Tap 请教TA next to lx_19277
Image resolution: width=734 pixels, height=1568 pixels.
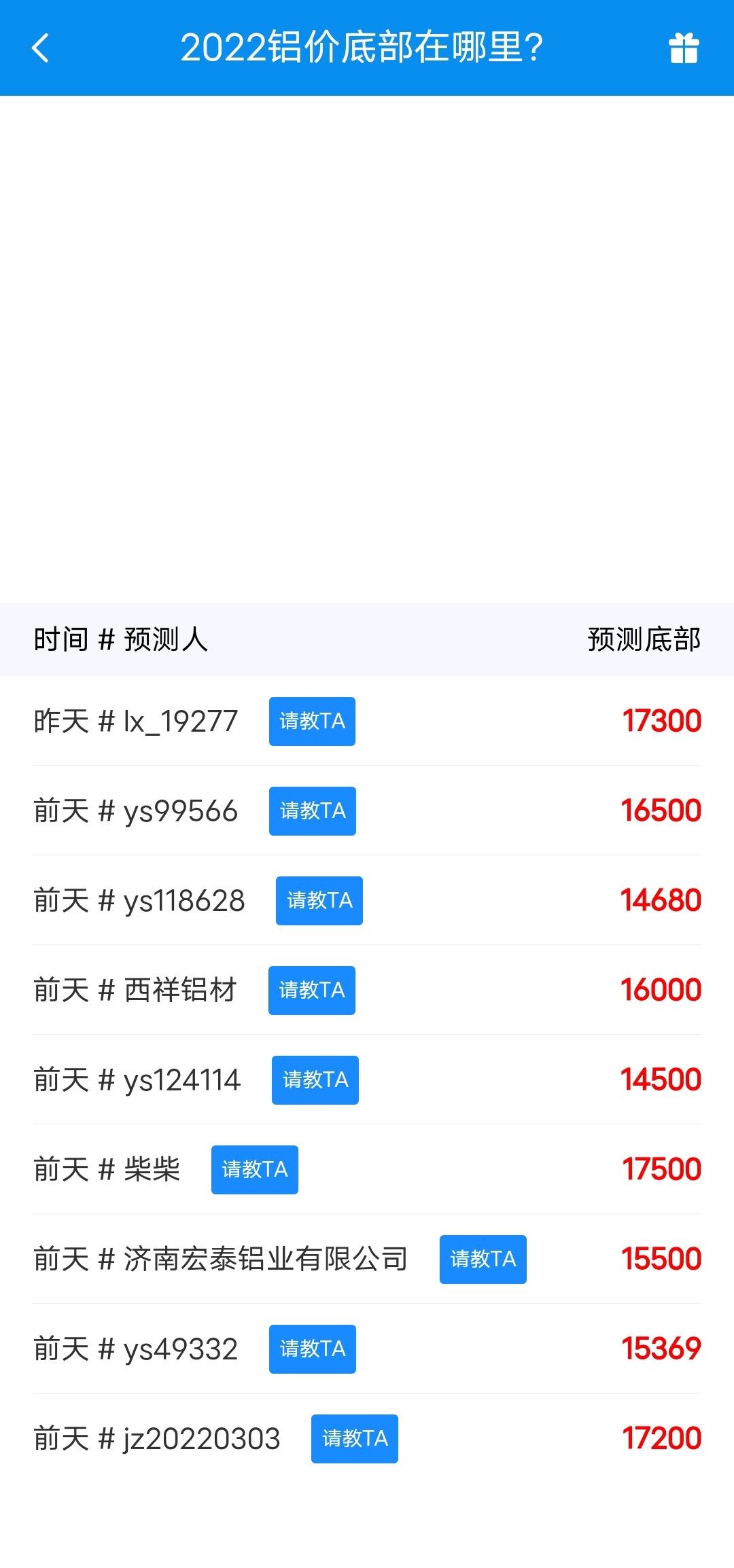point(312,721)
